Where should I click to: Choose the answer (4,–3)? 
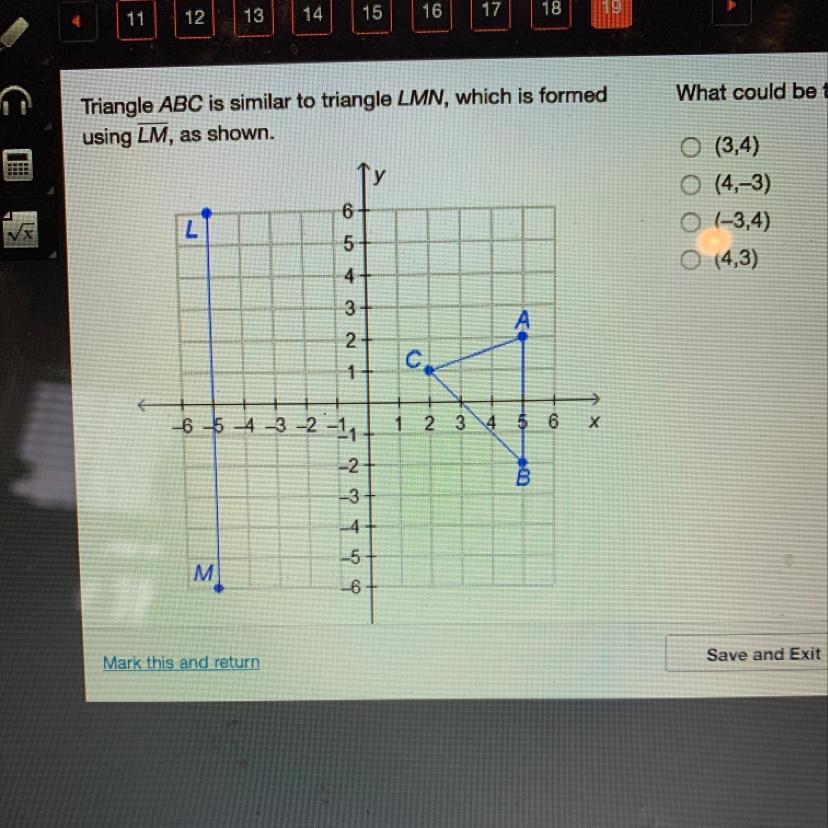pyautogui.click(x=689, y=185)
